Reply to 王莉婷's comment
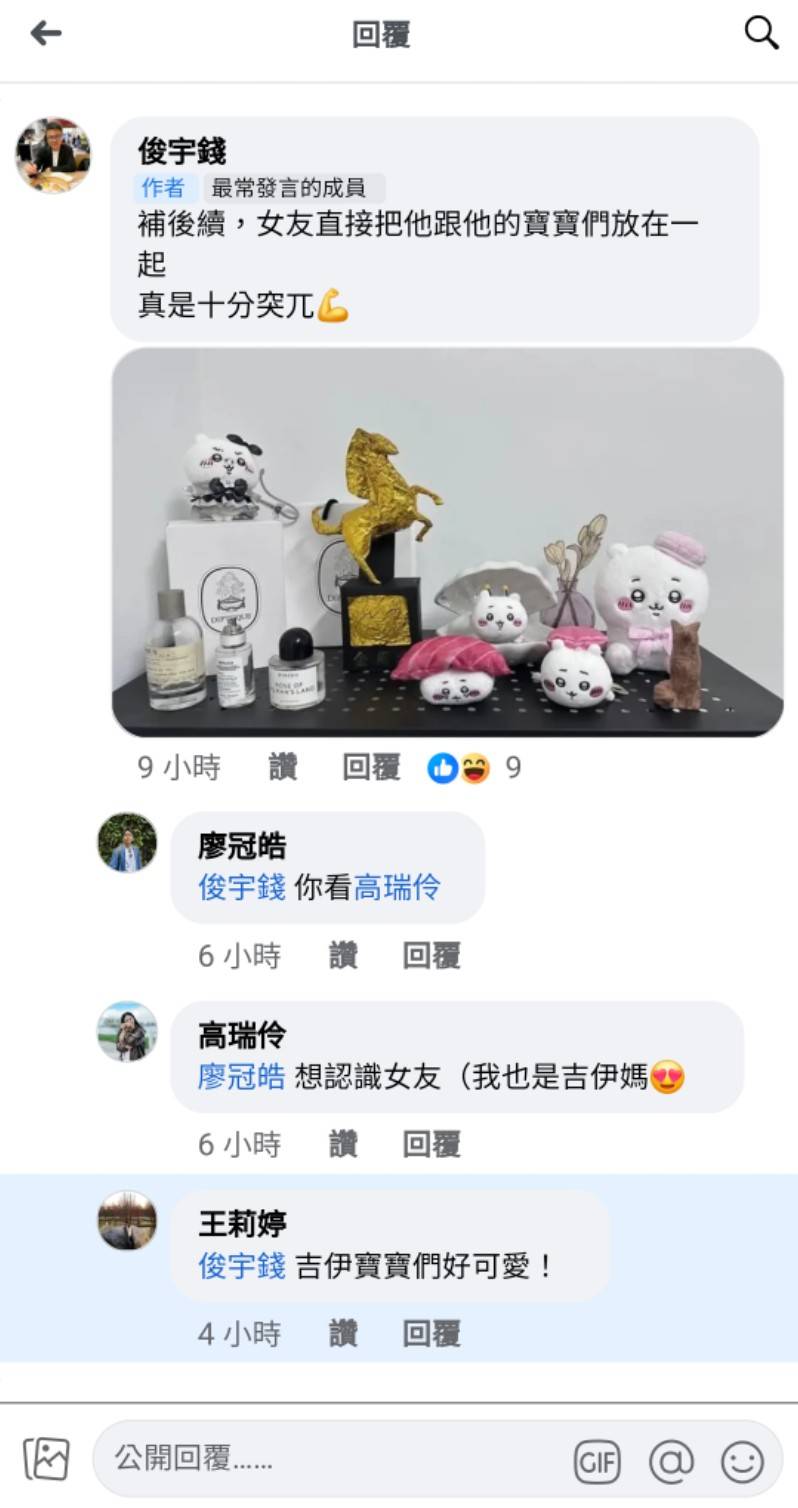The height and width of the screenshot is (1508, 798). [431, 1333]
